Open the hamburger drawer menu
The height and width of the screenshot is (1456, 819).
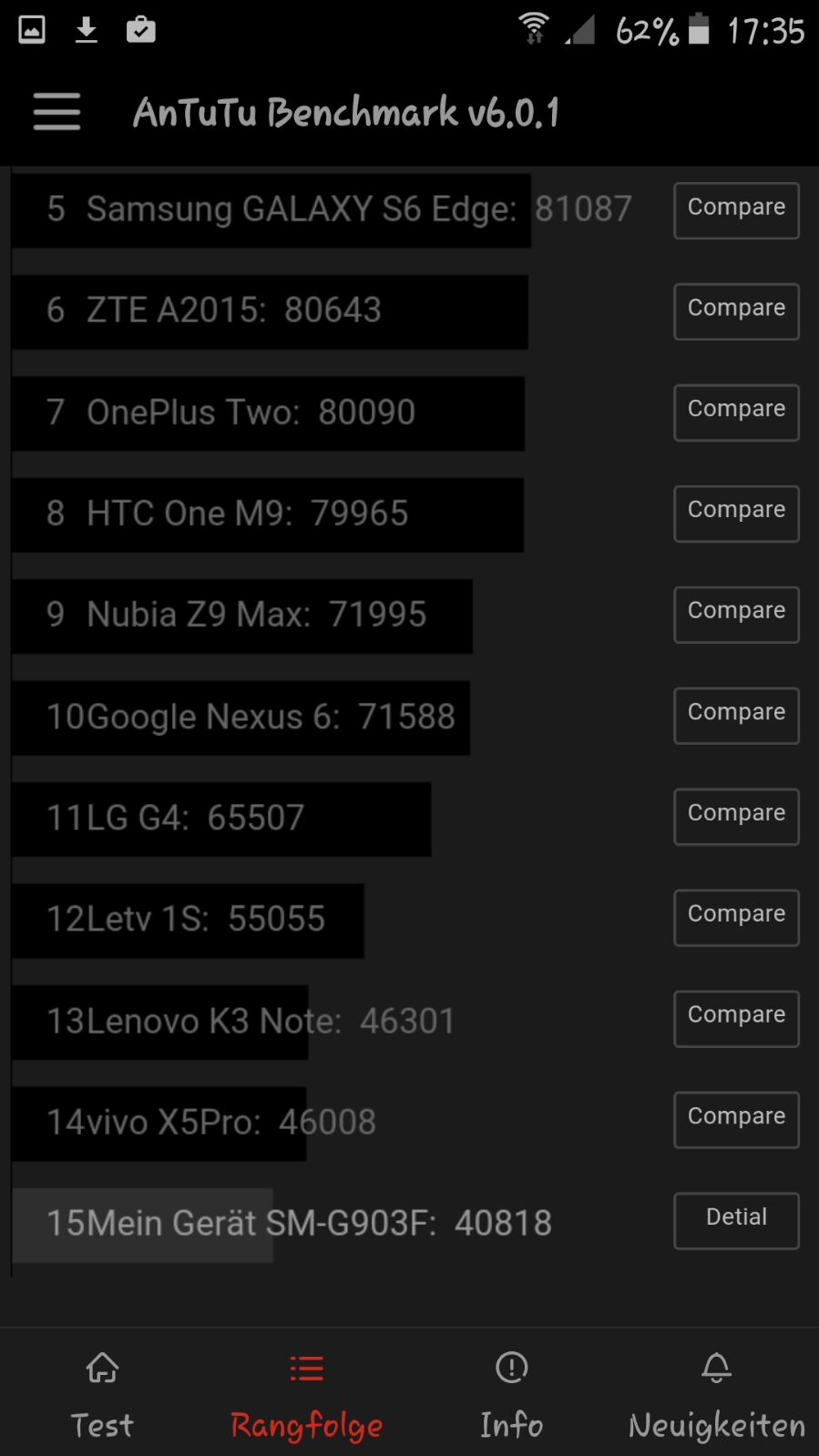point(57,112)
